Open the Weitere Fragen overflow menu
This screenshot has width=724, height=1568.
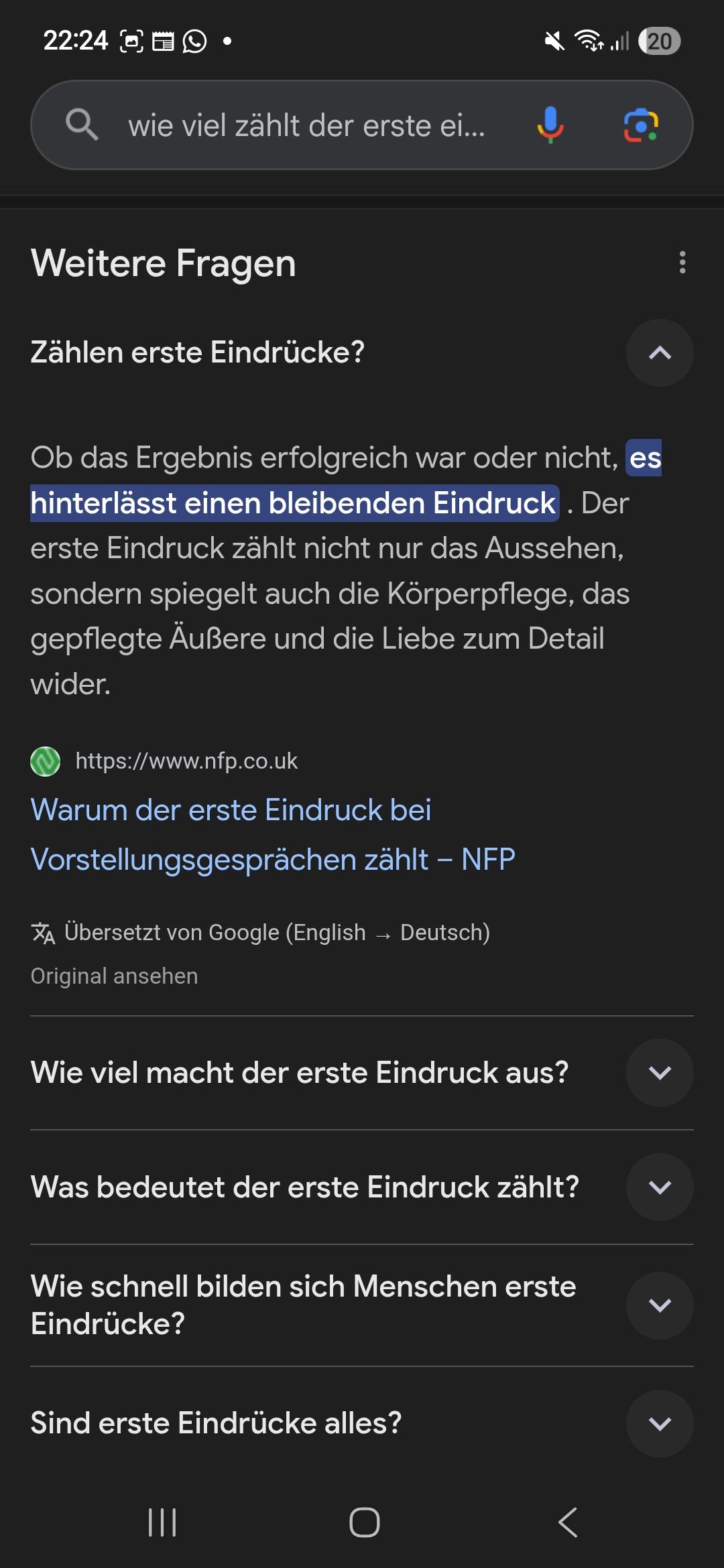(682, 263)
